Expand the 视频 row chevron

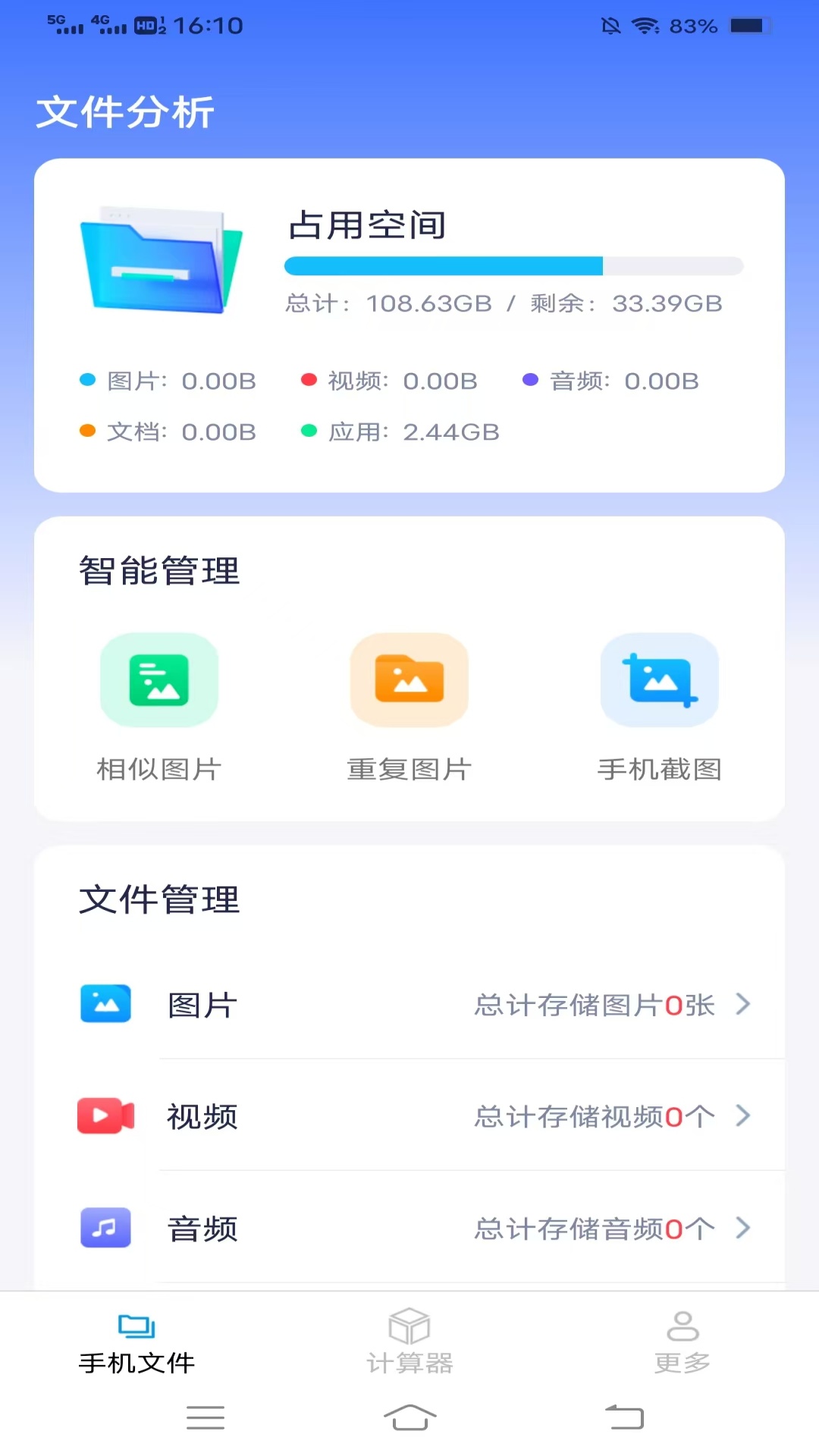click(x=742, y=1116)
